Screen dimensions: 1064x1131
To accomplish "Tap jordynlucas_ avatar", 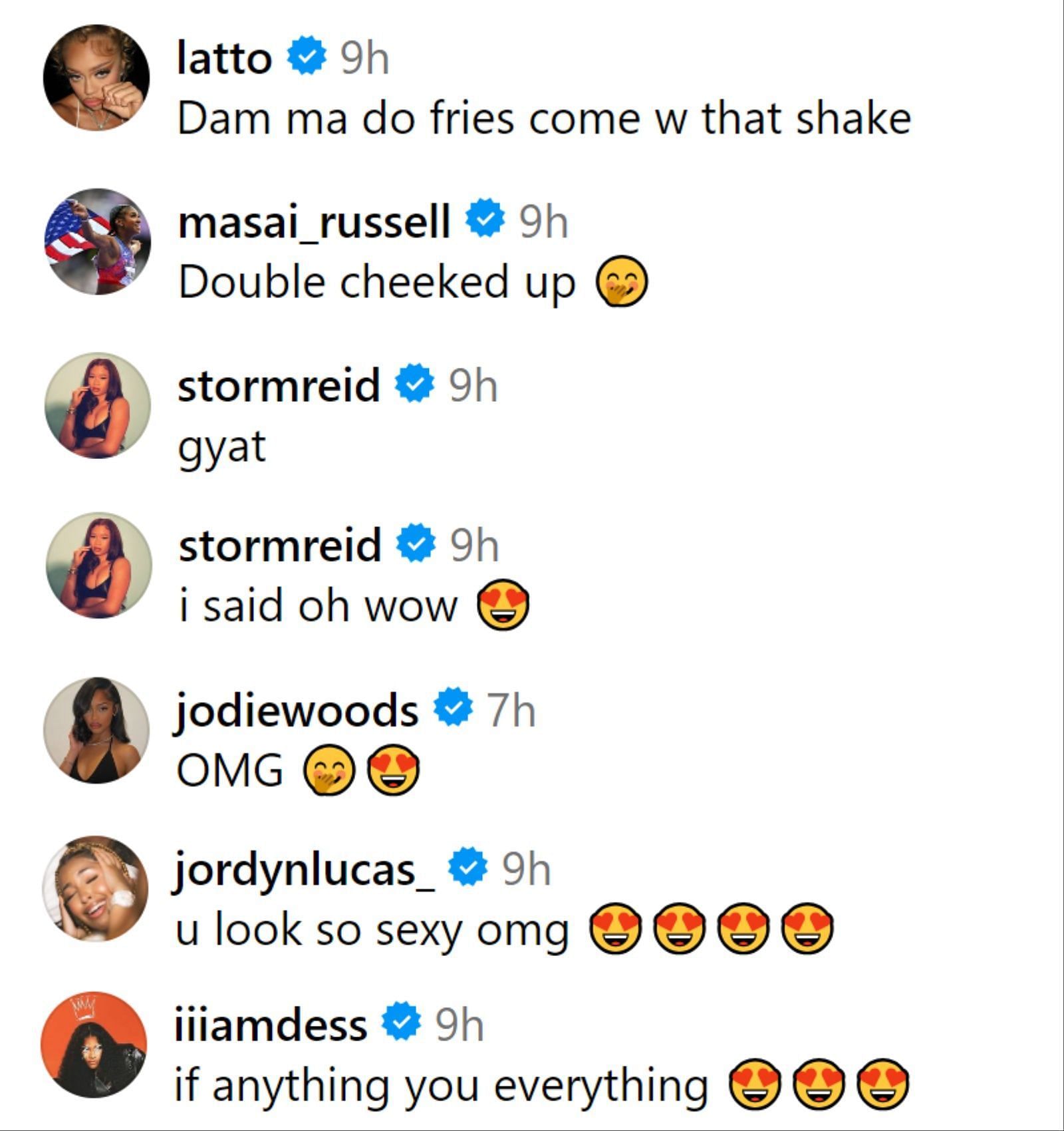I will [x=95, y=889].
